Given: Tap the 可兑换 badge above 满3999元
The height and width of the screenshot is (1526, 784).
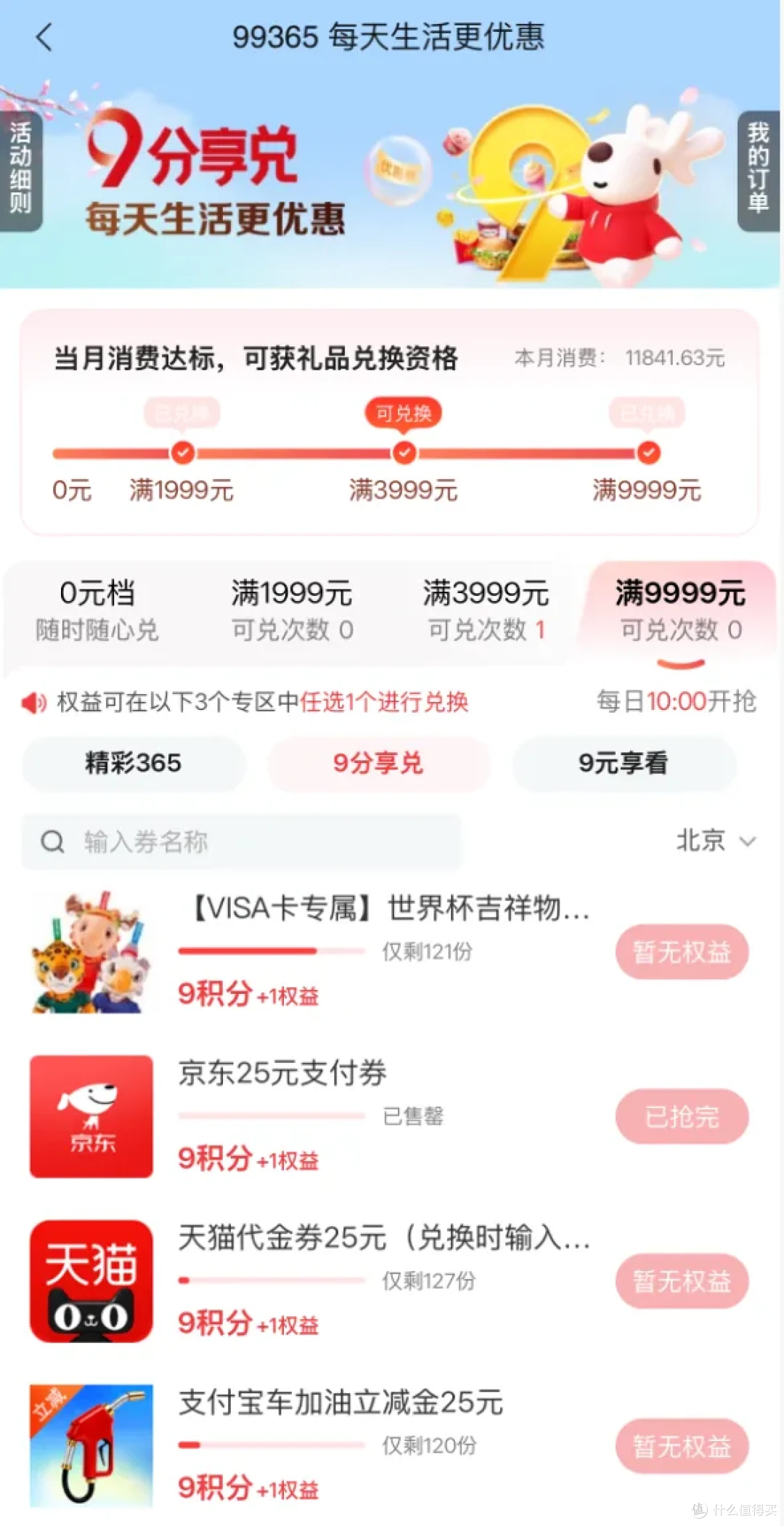Looking at the screenshot, I should (404, 414).
